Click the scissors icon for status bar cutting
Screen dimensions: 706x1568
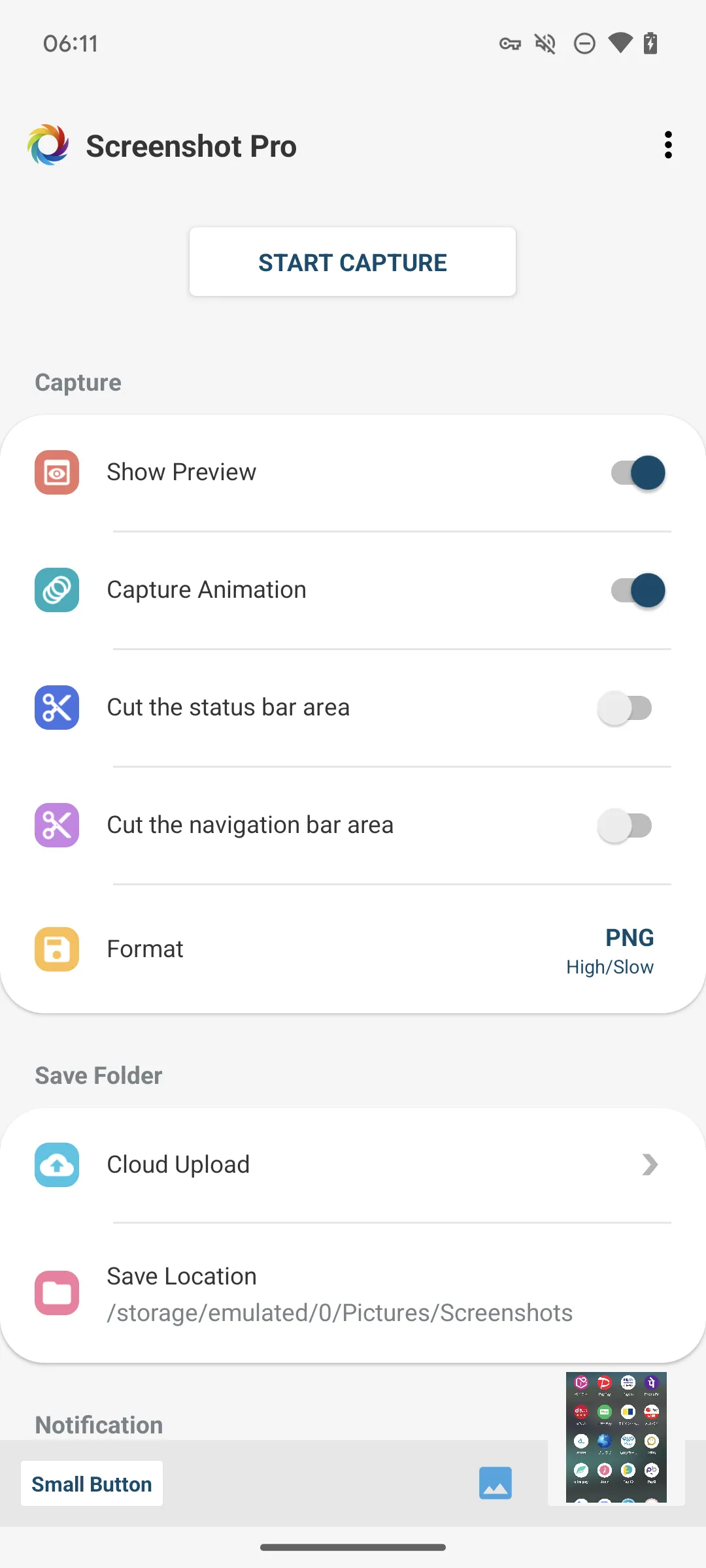click(56, 708)
